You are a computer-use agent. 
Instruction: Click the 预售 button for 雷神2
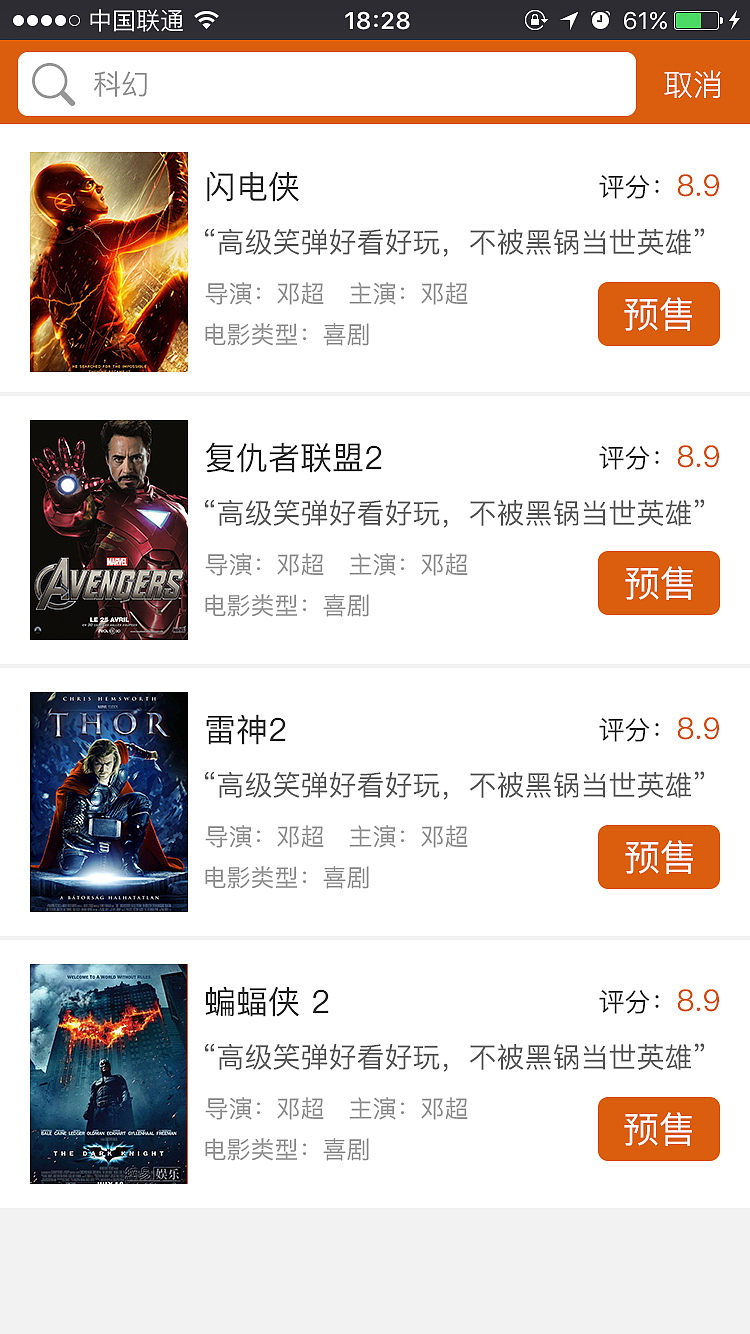coord(658,857)
